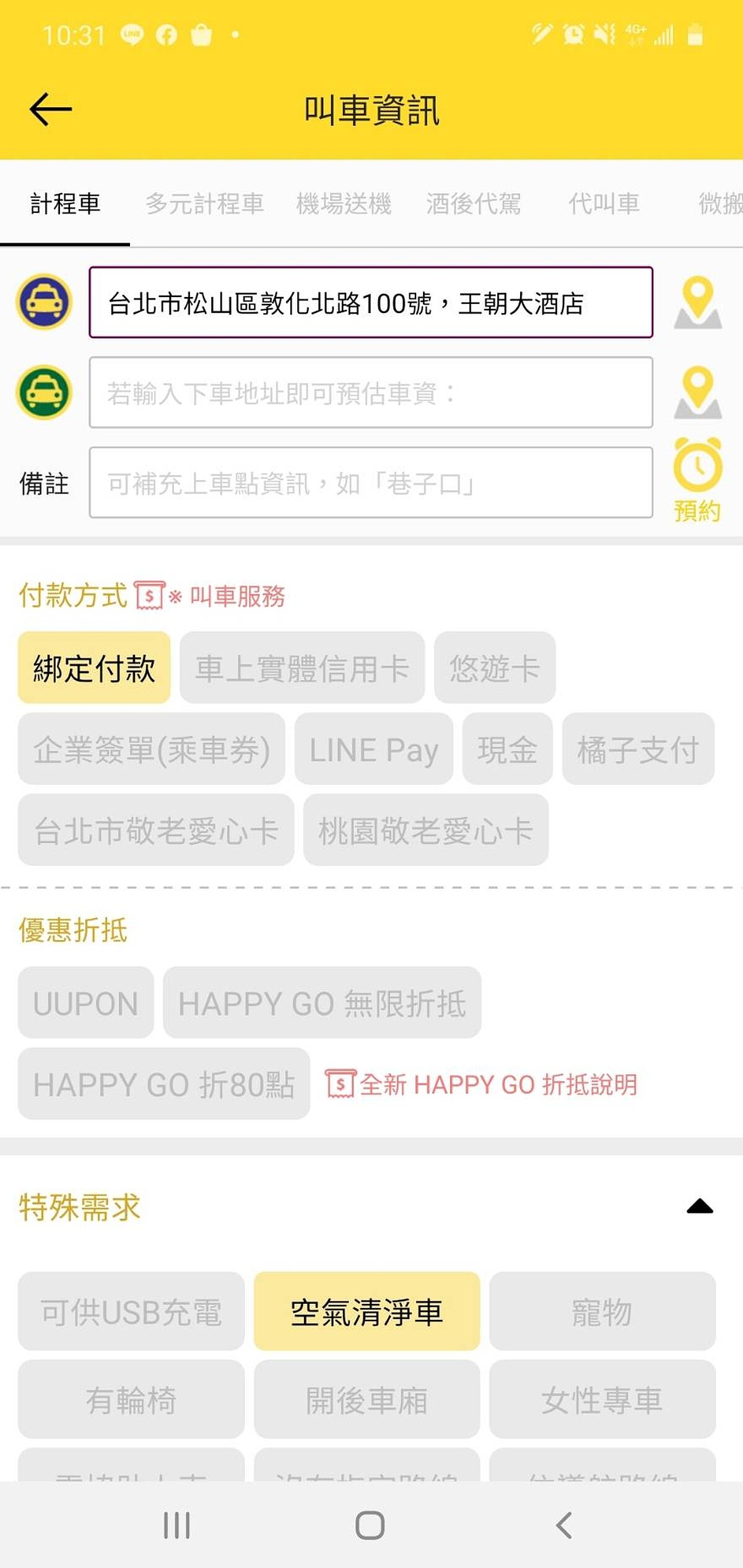Select HAPPY GO 無限折抵
The height and width of the screenshot is (1568, 743).
[x=322, y=1003]
